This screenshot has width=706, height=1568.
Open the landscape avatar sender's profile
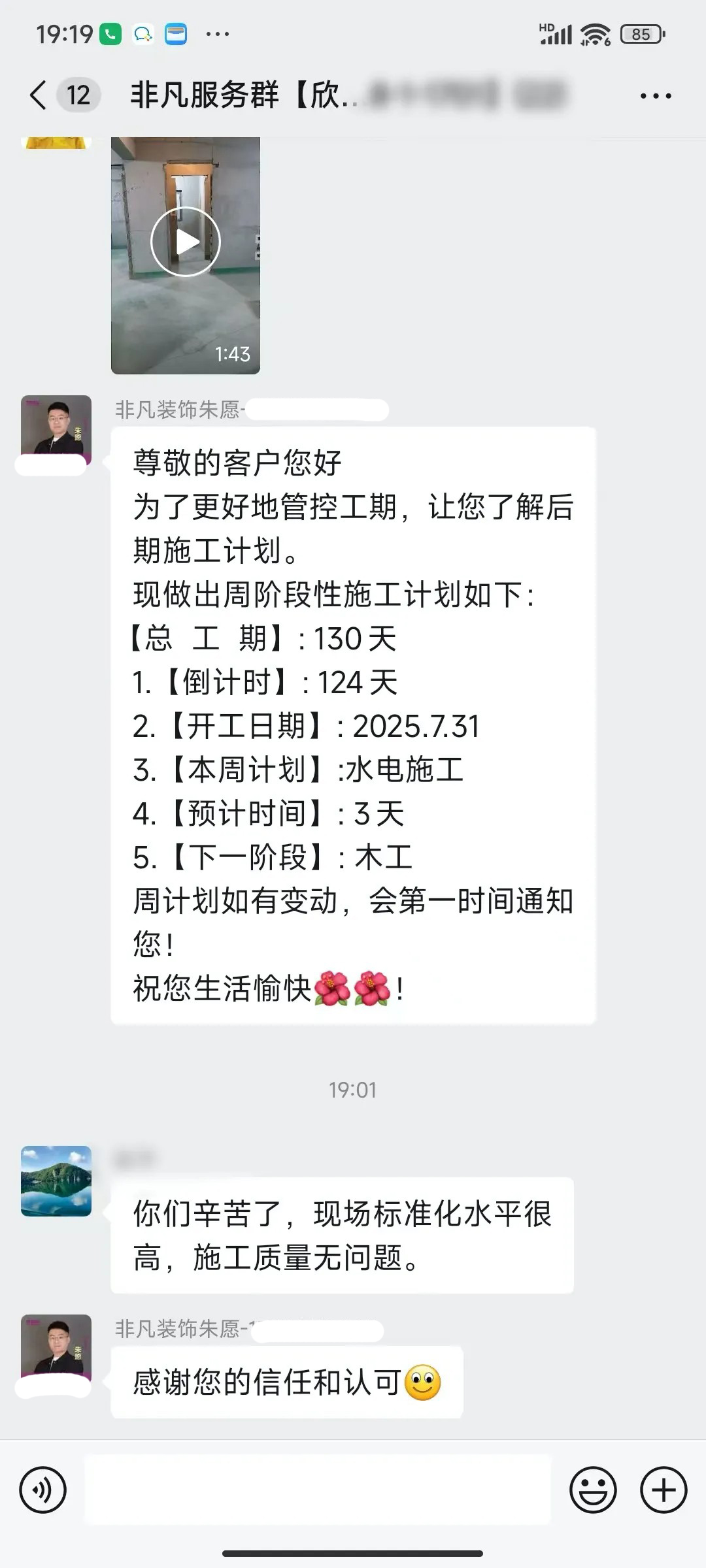56,1181
